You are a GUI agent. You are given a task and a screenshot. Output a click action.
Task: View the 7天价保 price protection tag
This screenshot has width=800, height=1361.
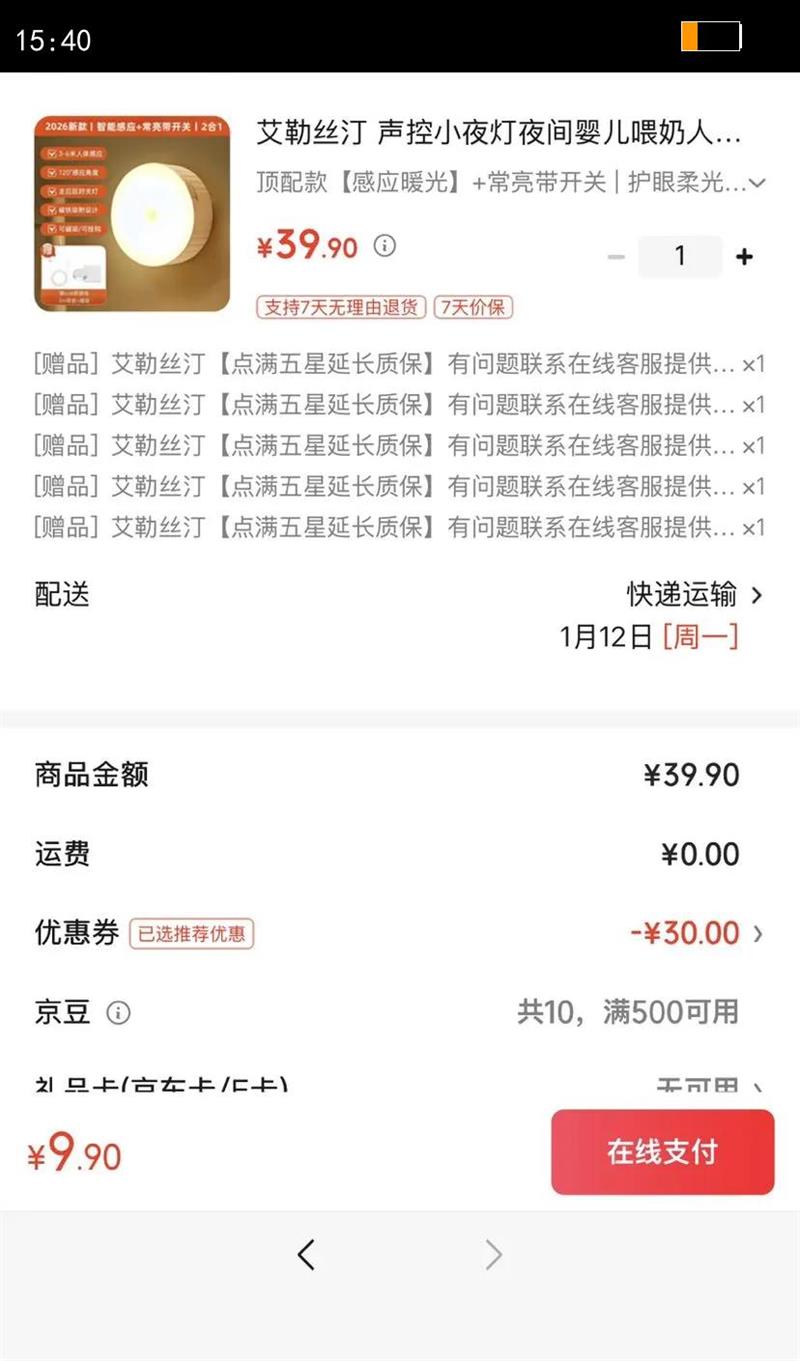tap(473, 307)
